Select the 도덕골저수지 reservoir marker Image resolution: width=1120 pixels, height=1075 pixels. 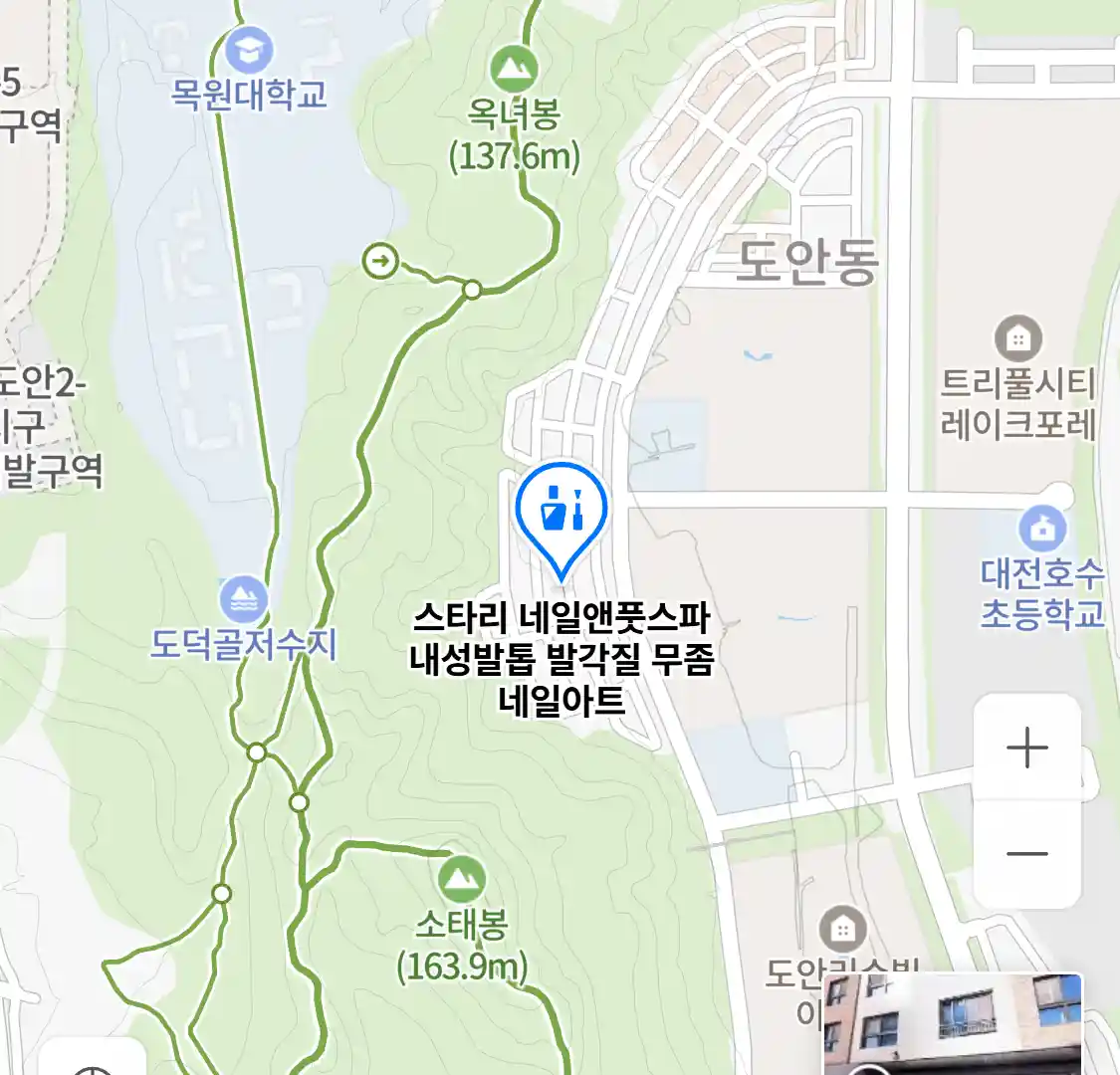(244, 600)
